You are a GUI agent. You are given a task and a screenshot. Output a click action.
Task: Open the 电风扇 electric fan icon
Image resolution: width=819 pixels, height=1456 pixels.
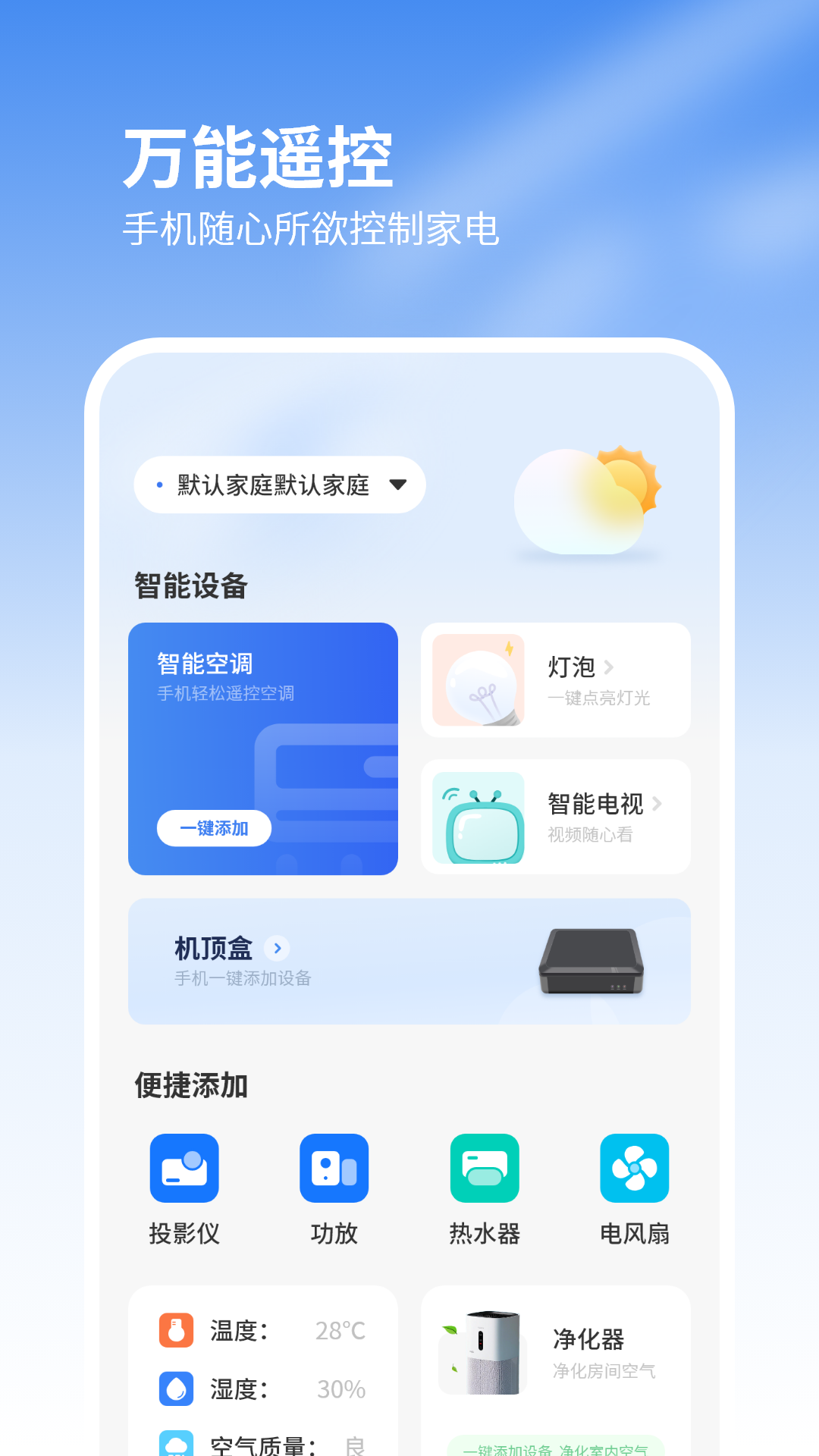634,1168
